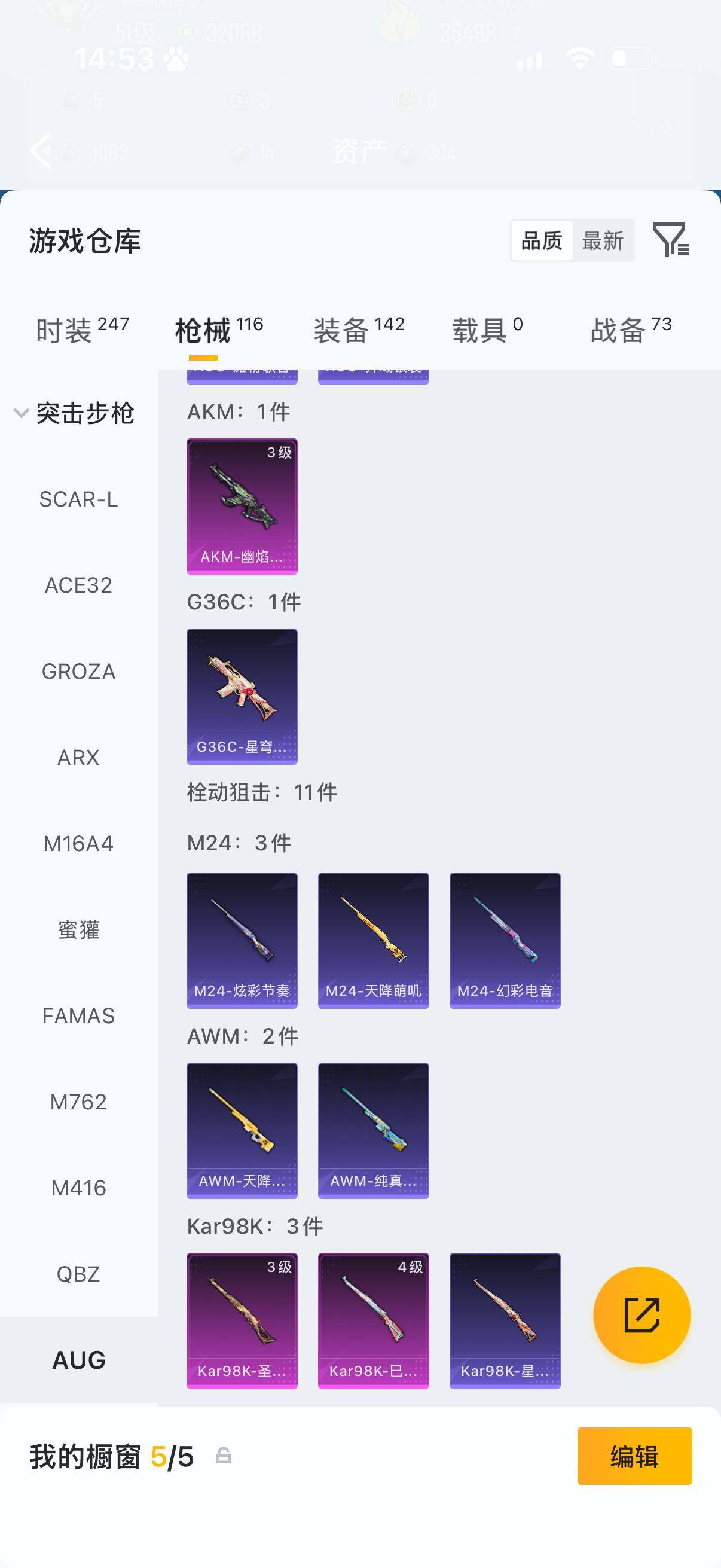721x1568 pixels.
Task: Go back using the back arrow
Action: (x=41, y=151)
